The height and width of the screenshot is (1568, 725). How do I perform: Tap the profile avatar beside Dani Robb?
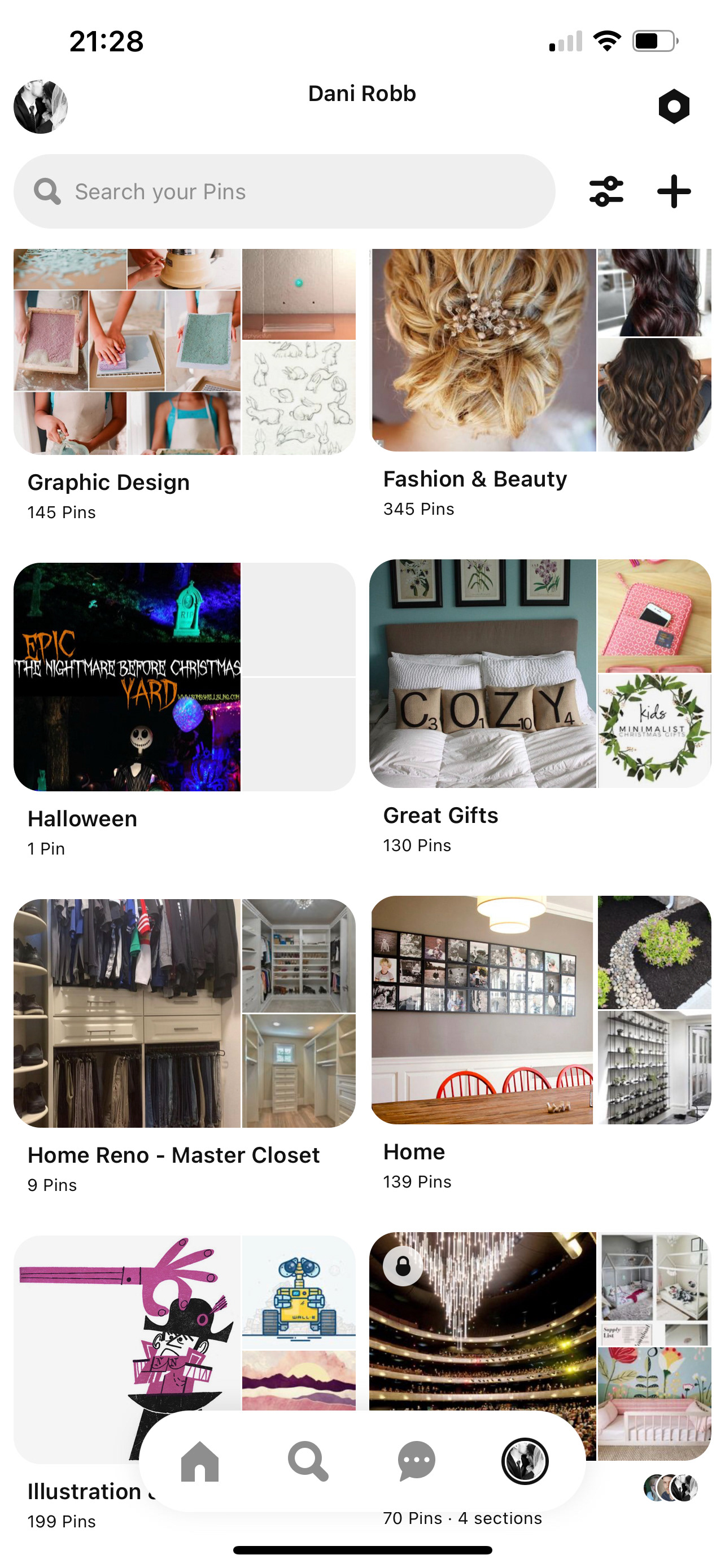tap(41, 107)
